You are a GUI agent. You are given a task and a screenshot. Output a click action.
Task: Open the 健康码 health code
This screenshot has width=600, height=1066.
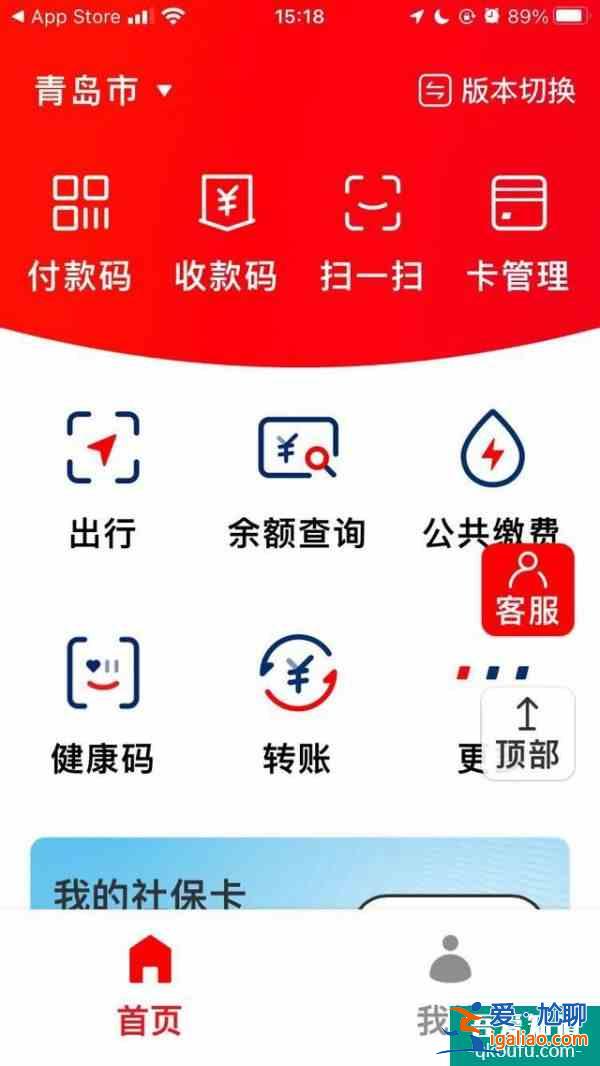click(x=103, y=706)
